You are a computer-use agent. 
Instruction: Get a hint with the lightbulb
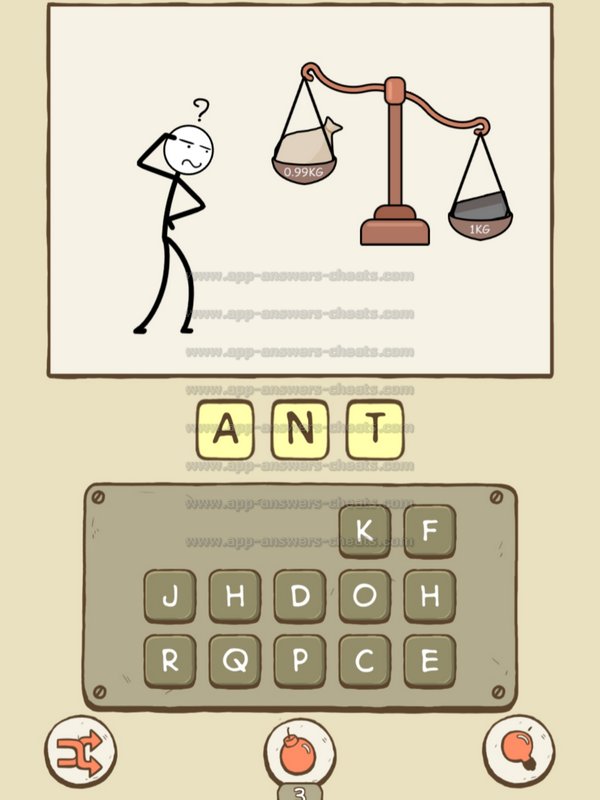[519, 750]
